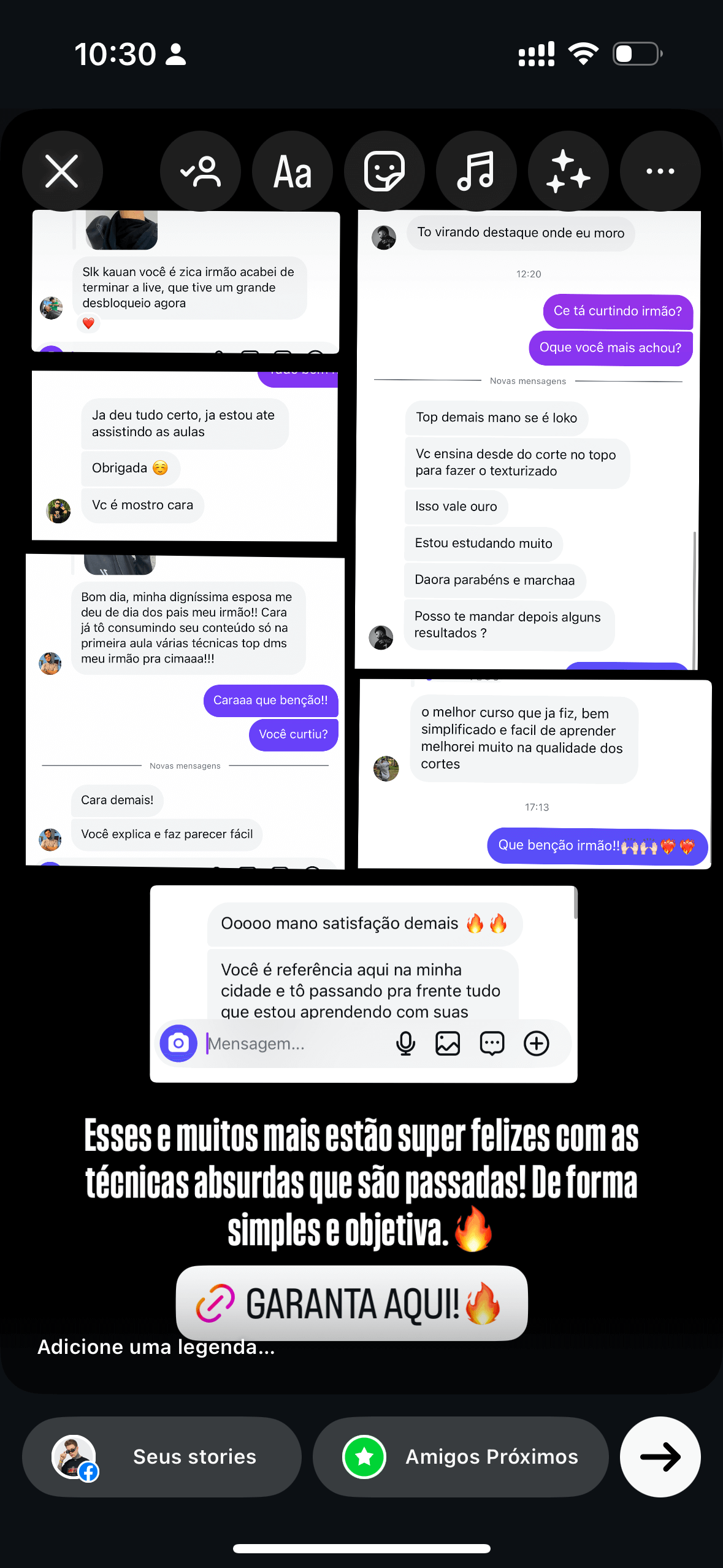Open the sticker picker
Viewport: 723px width, 1568px height.
tap(384, 171)
